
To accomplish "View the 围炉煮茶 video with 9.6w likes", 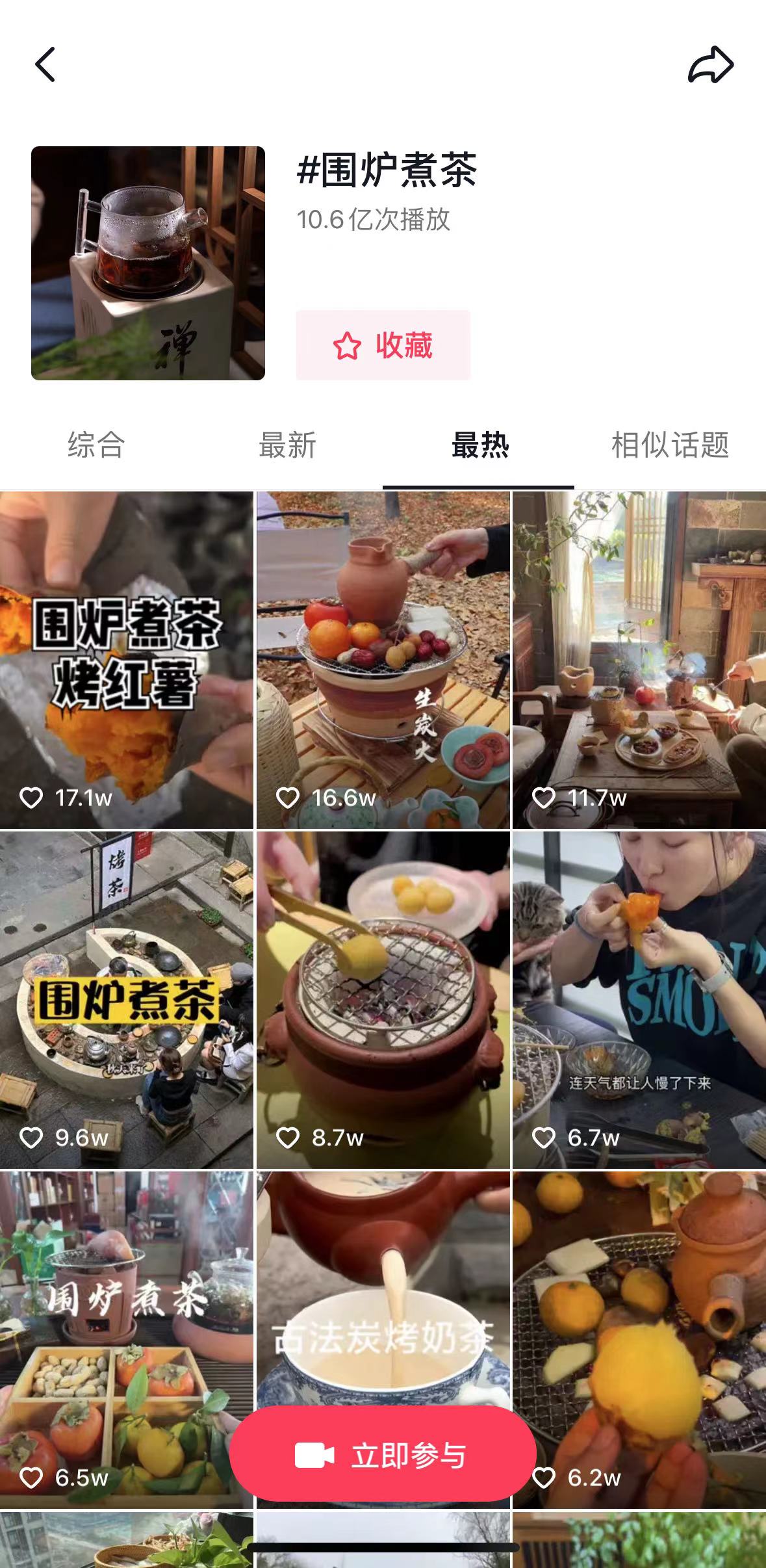I will click(127, 999).
